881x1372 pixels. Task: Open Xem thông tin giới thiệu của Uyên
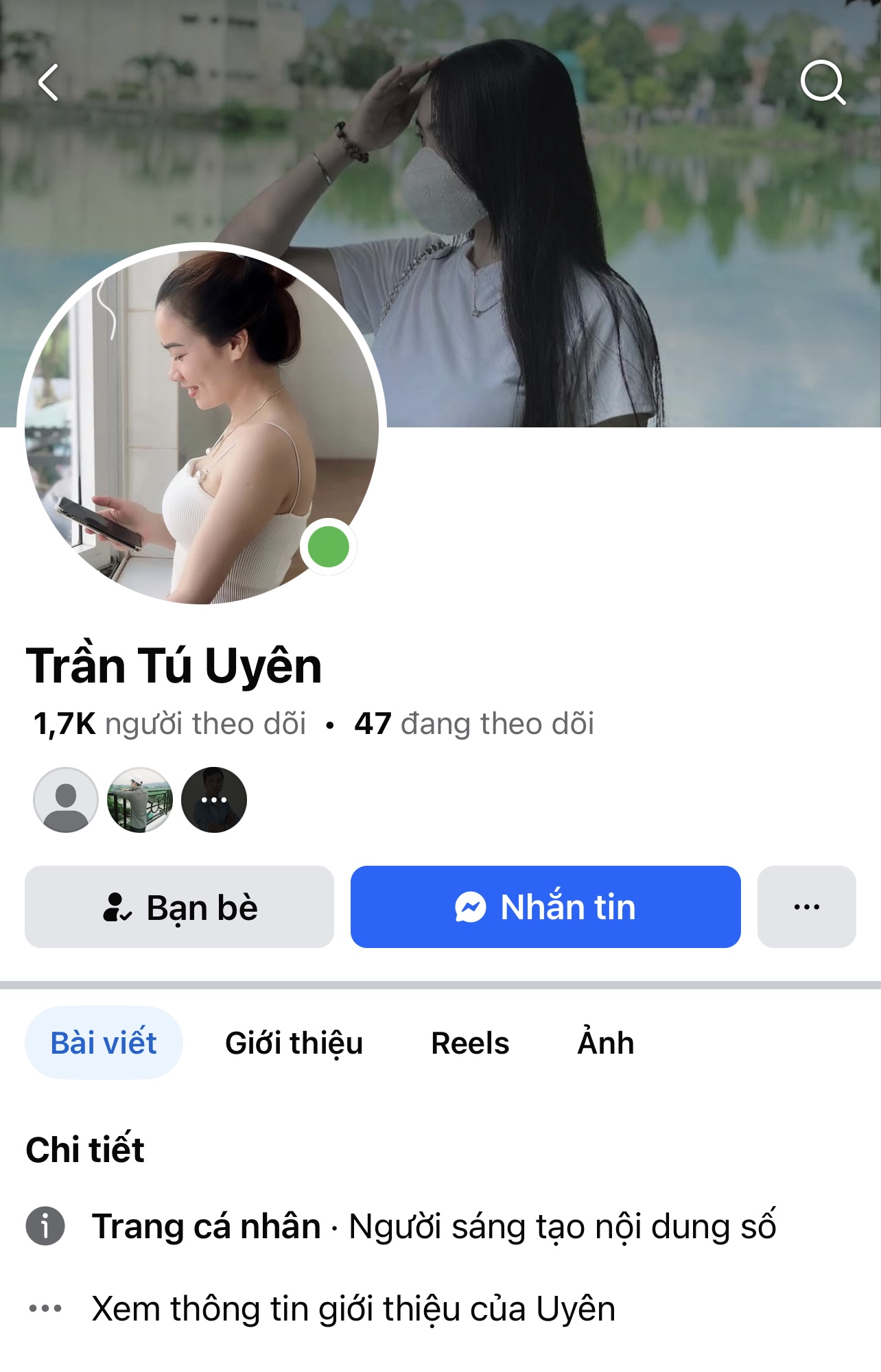(x=353, y=1308)
